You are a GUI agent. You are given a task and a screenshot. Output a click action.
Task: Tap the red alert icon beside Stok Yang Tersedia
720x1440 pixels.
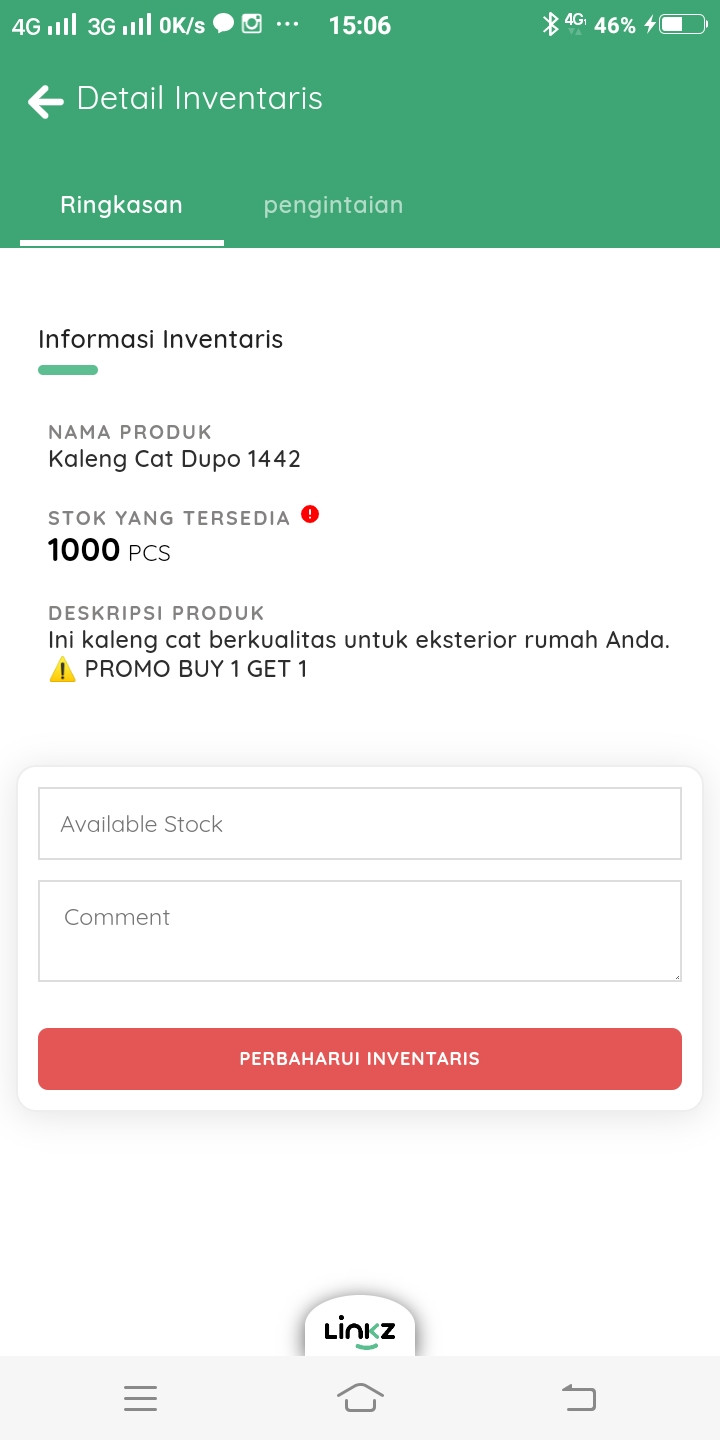click(310, 514)
